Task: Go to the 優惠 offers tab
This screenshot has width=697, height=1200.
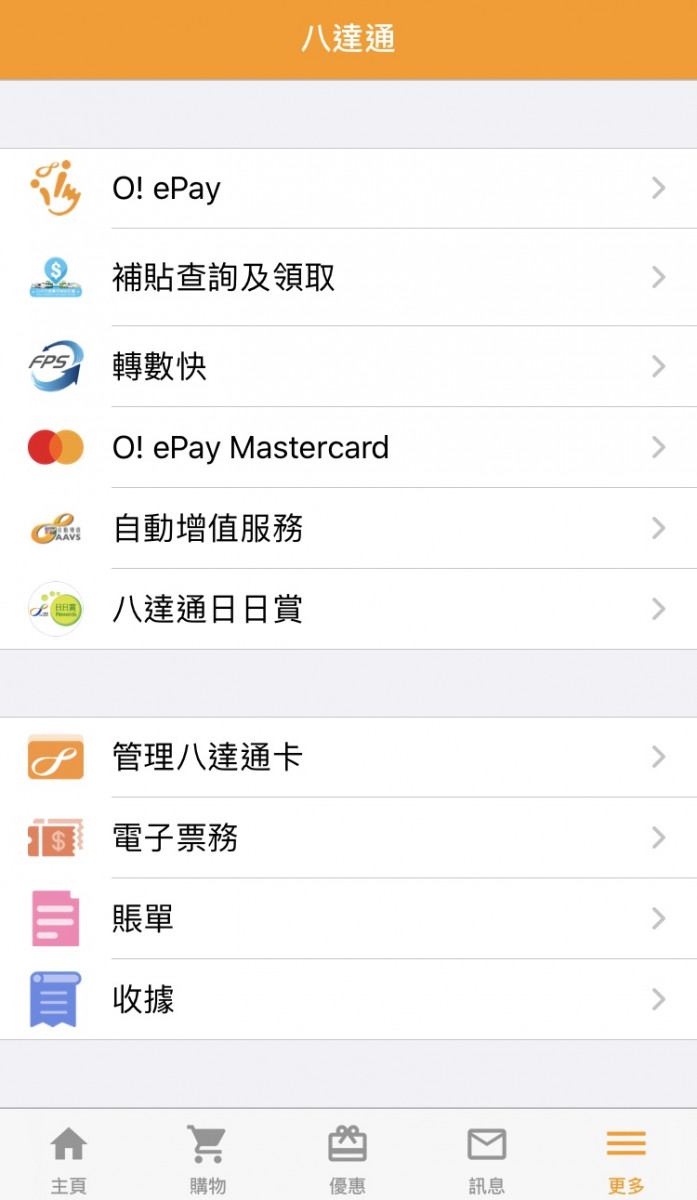Action: [348, 1158]
